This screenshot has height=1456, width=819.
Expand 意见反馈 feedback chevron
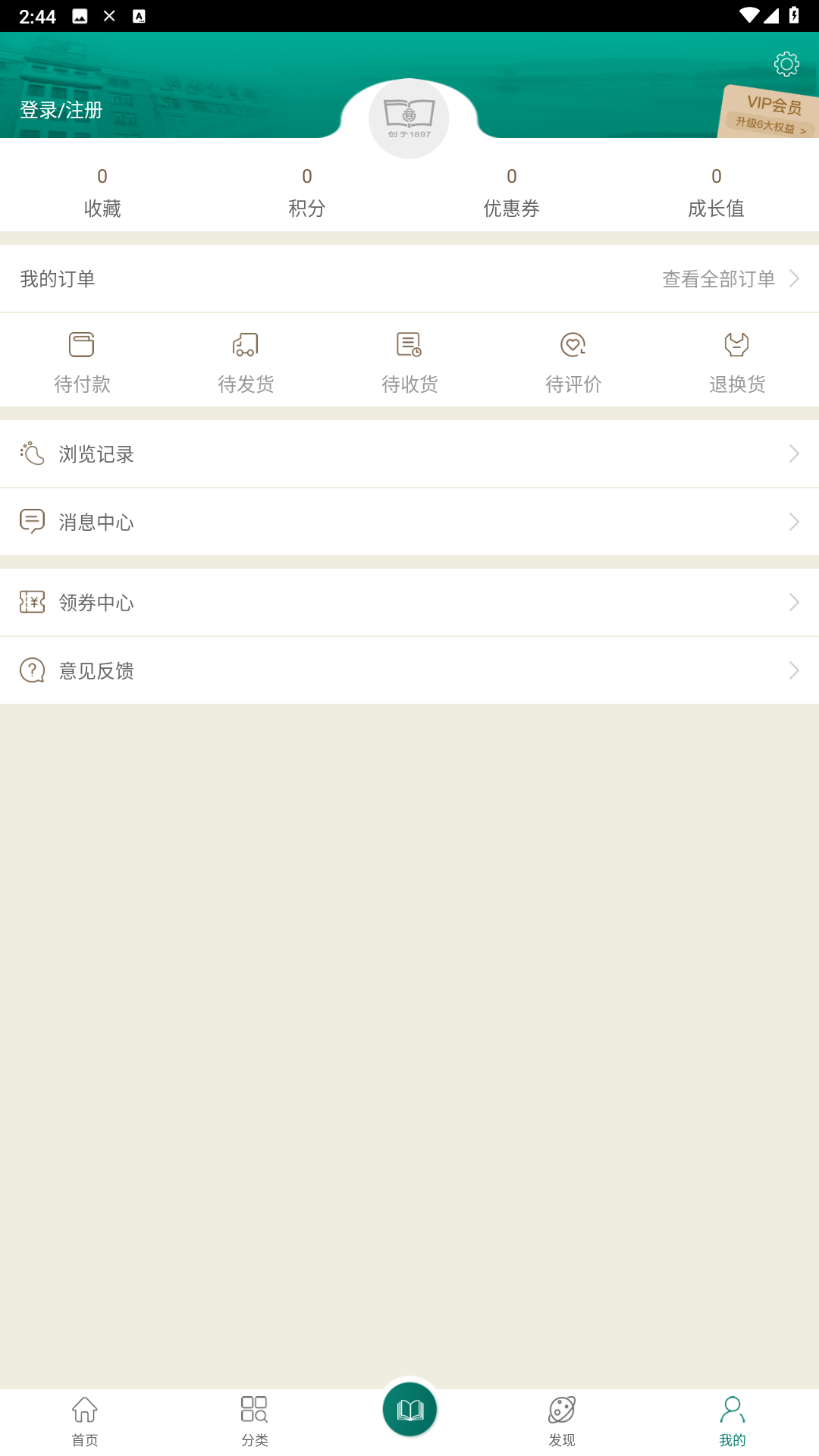coord(793,670)
